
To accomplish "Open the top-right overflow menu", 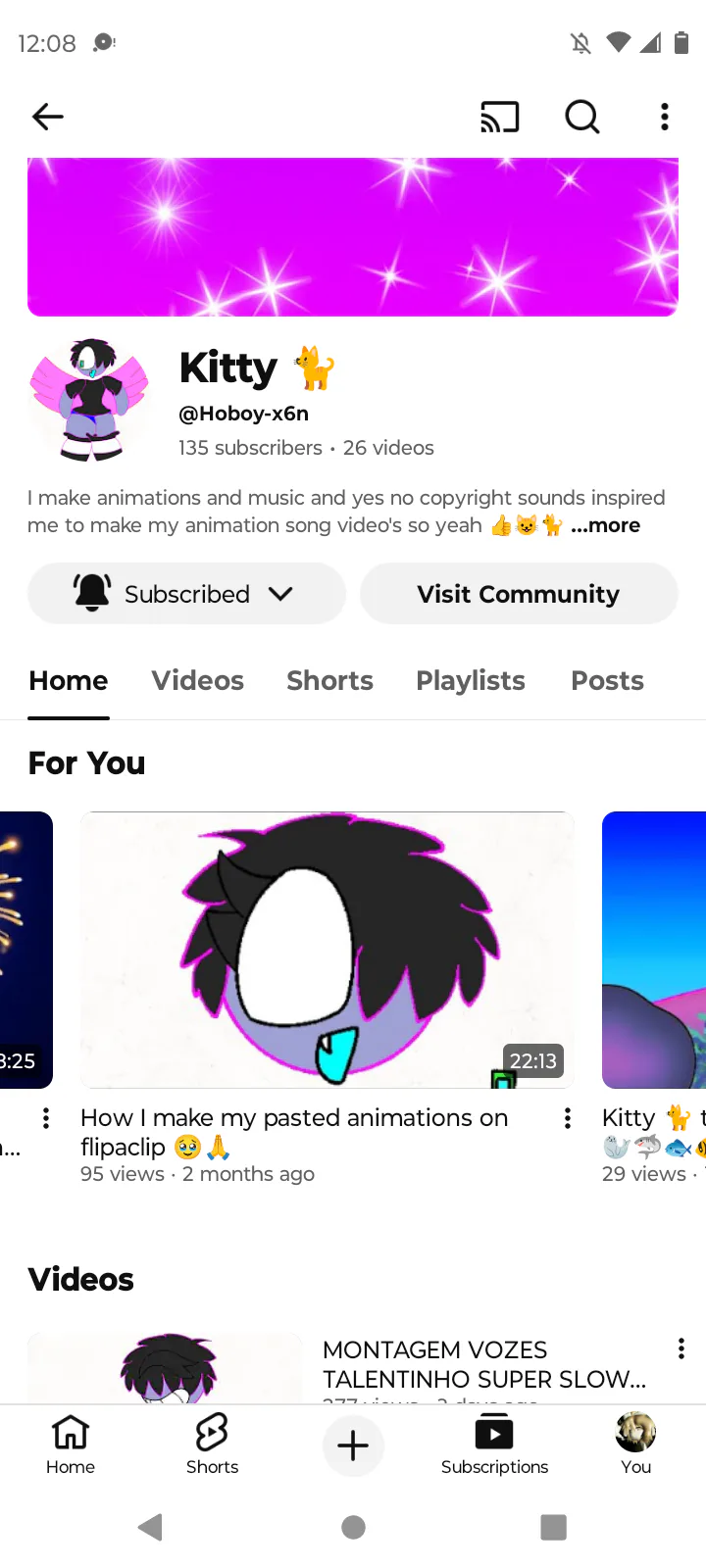I will pyautogui.click(x=665, y=117).
